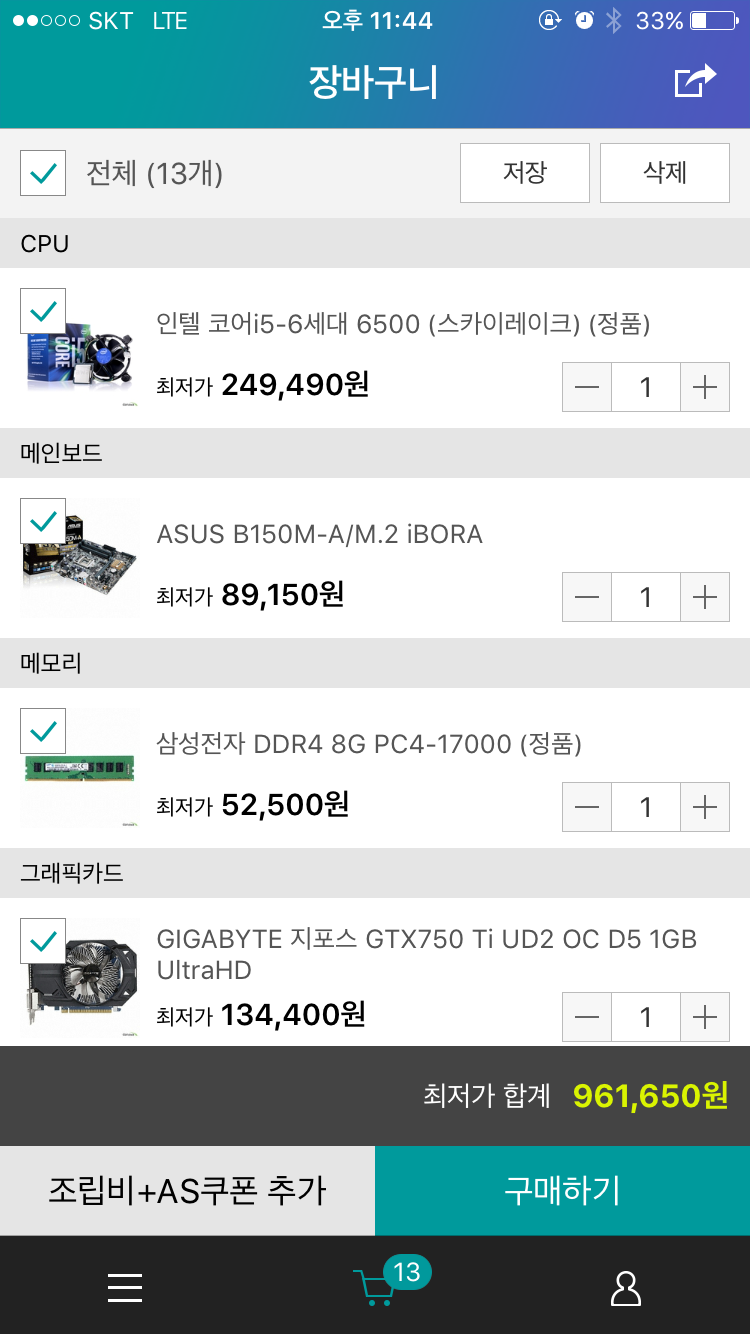
Task: Open the user profile tab
Action: [x=626, y=1287]
